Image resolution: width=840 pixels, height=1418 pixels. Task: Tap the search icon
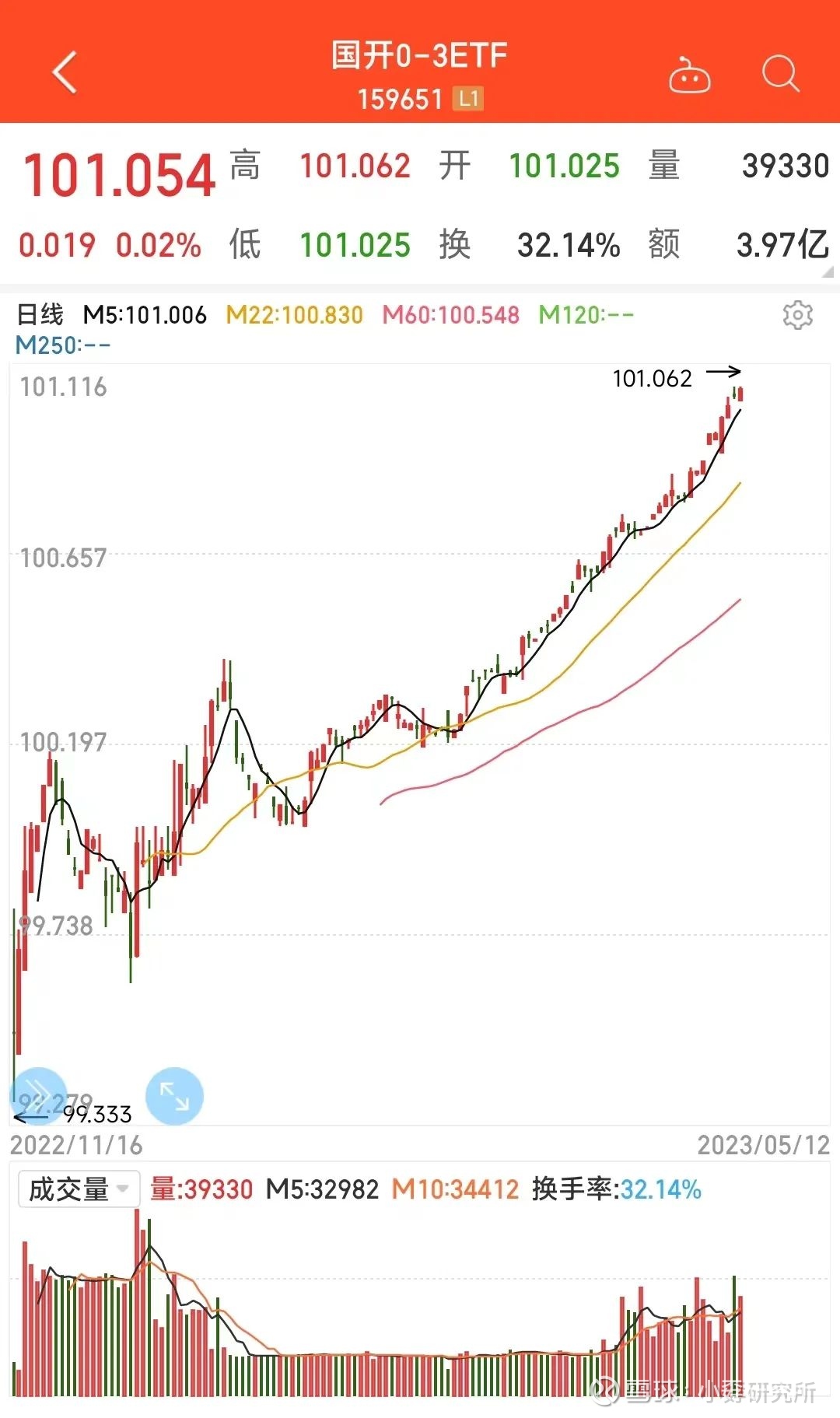point(780,74)
